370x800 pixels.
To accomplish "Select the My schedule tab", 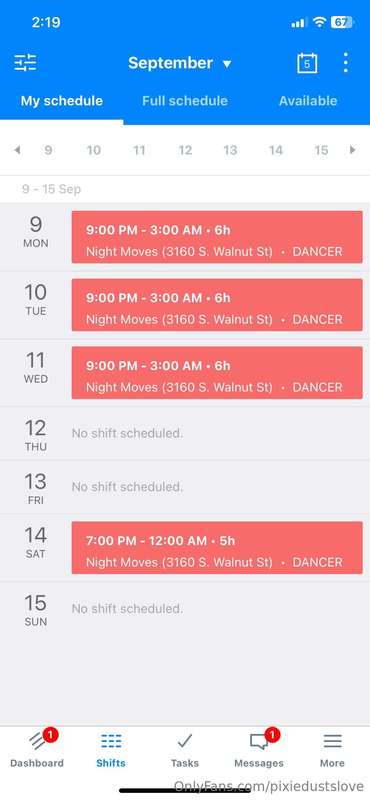I will coord(62,101).
